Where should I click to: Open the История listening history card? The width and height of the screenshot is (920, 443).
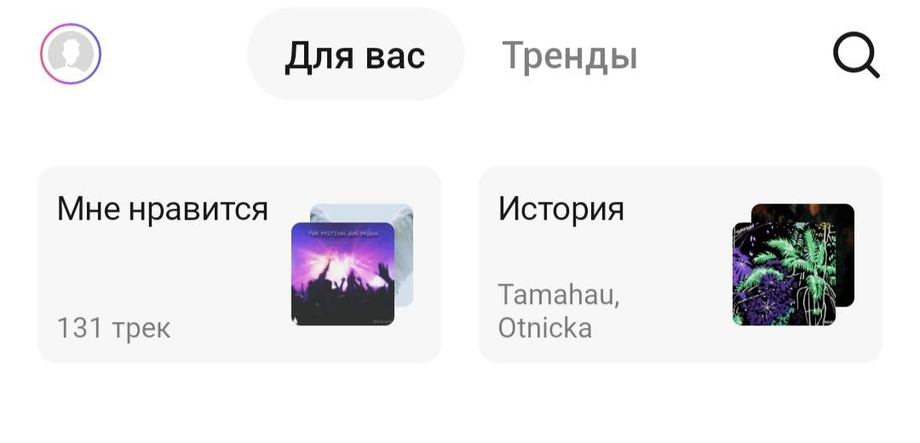[x=680, y=265]
